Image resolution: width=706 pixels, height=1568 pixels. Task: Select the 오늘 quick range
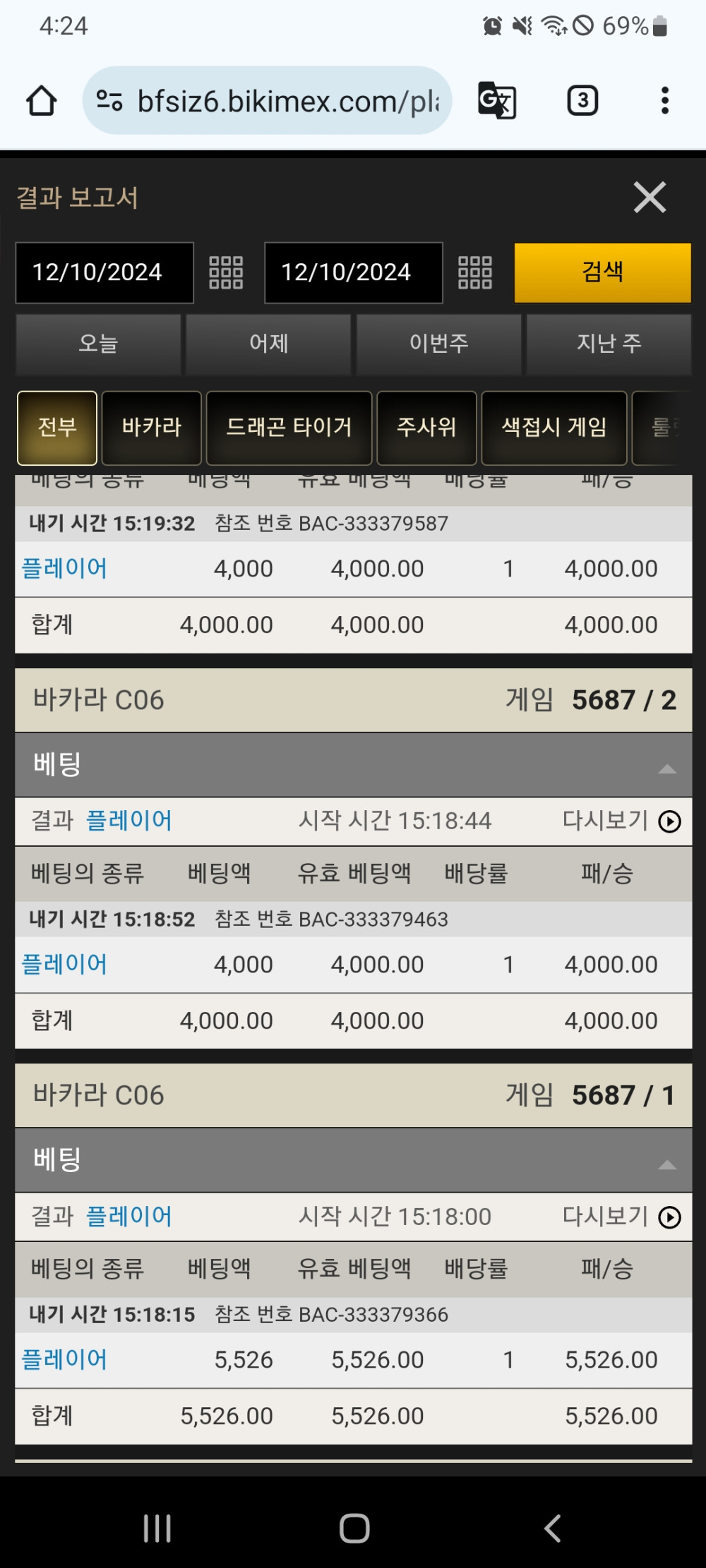[x=98, y=344]
